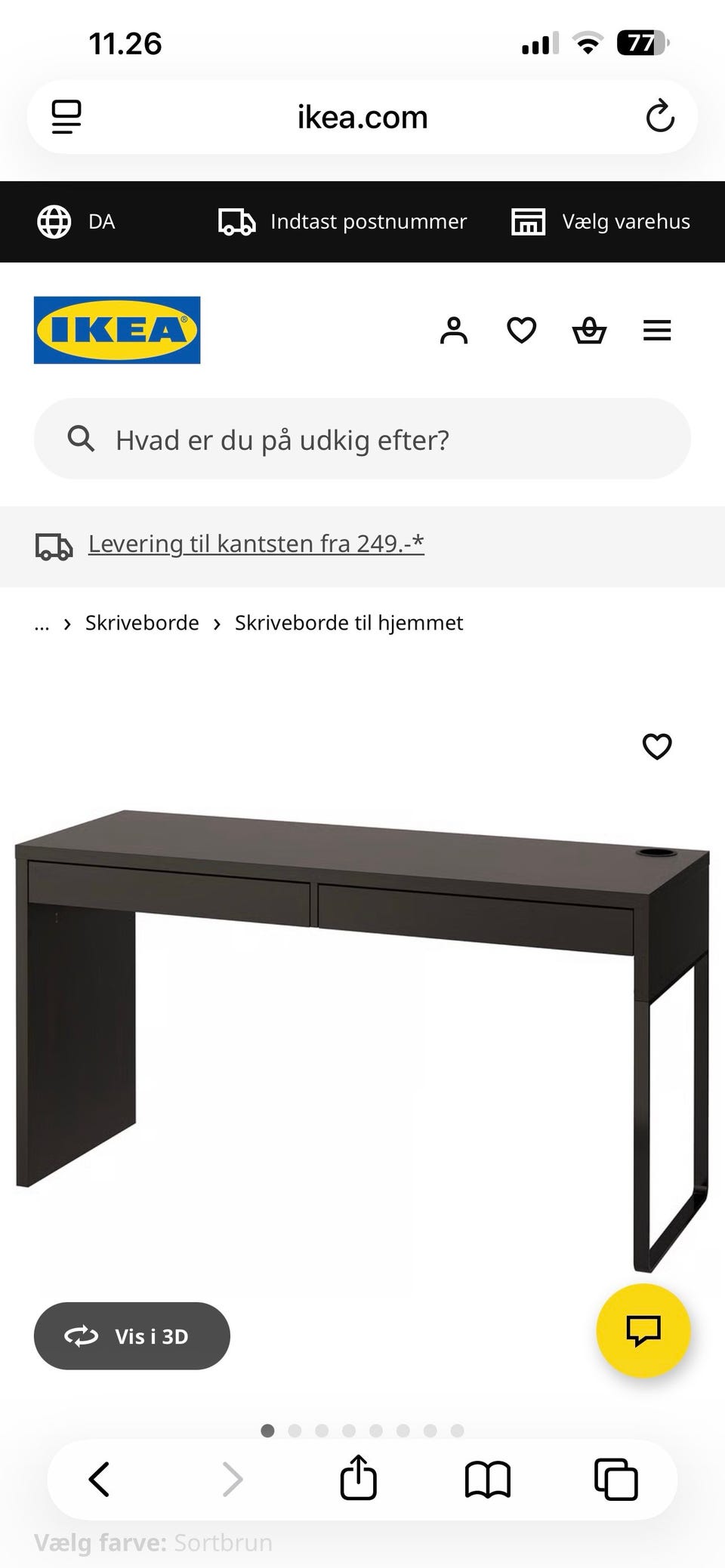Go to Skriveborde til hjemmet
The image size is (725, 1568).
(349, 622)
